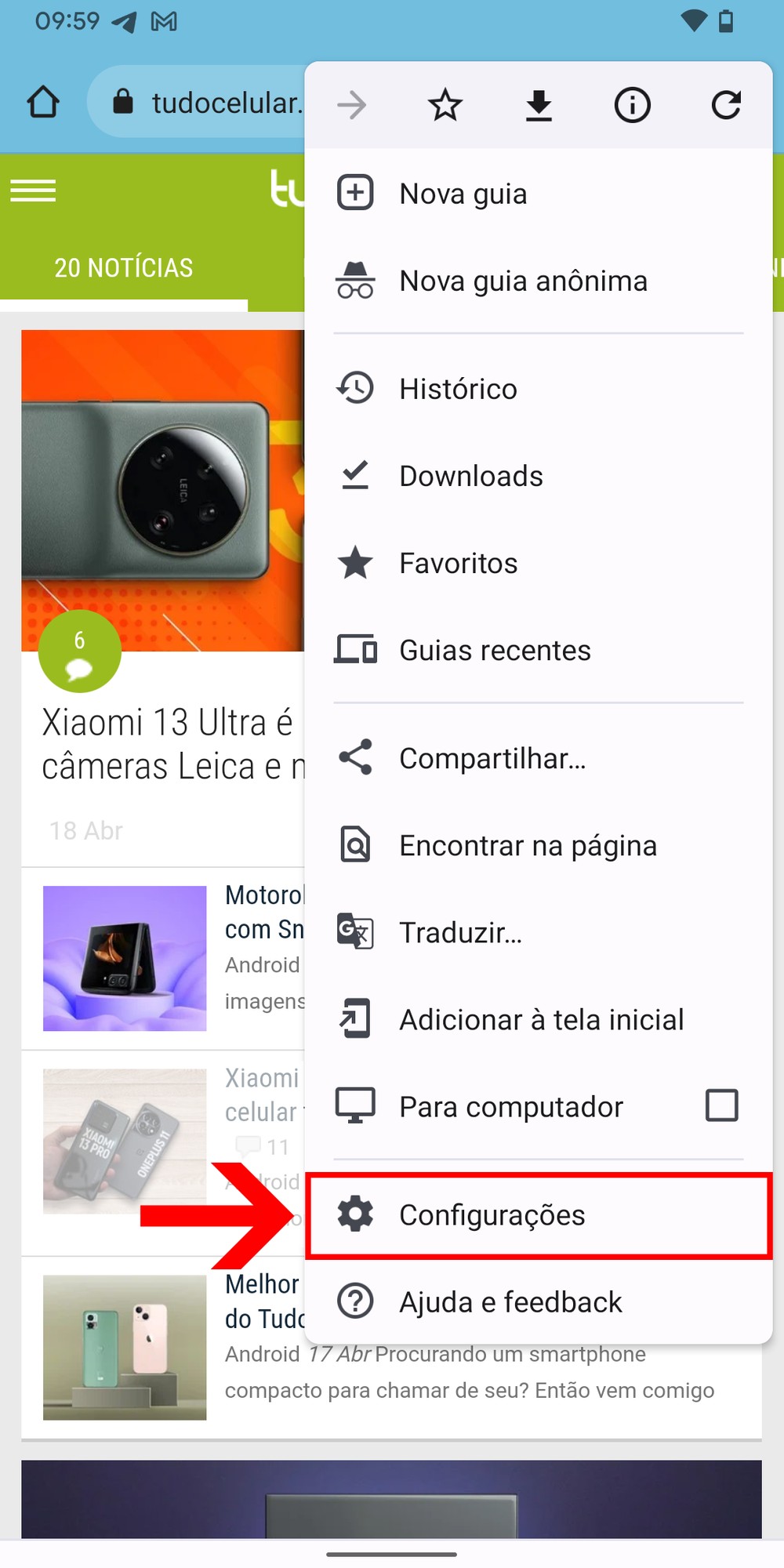Download the current page
Screen dimensions: 784x1568
point(539,105)
